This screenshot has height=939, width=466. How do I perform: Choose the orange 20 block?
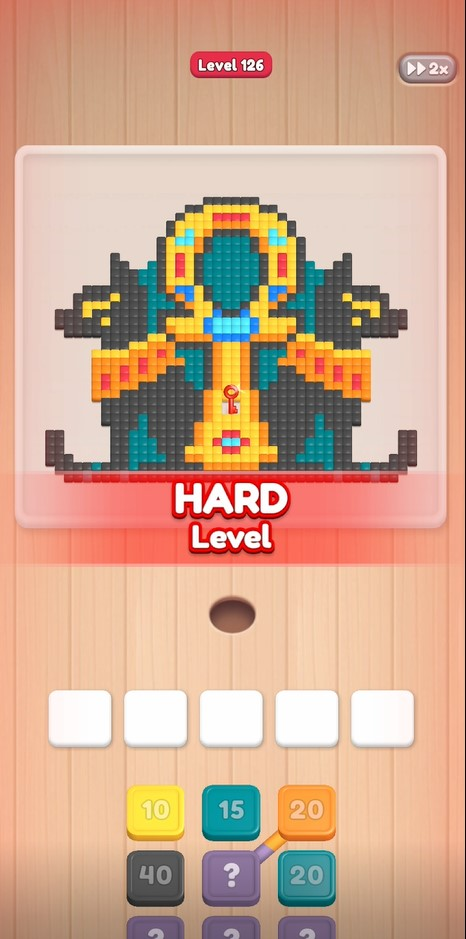307,812
